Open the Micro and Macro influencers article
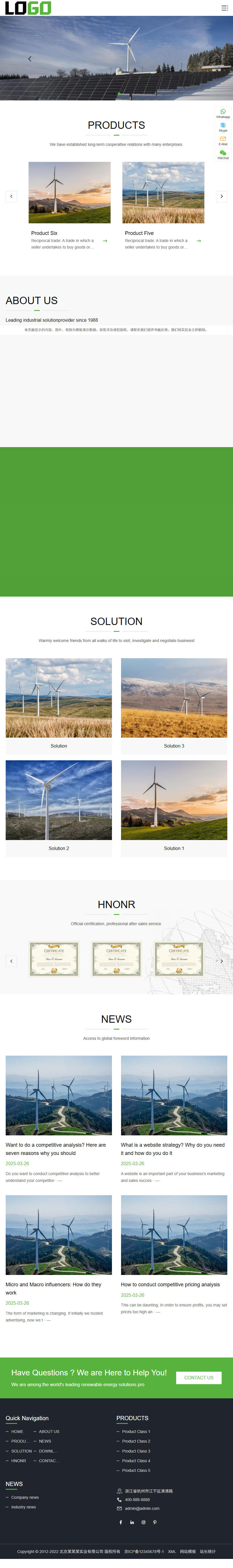 [x=54, y=1288]
